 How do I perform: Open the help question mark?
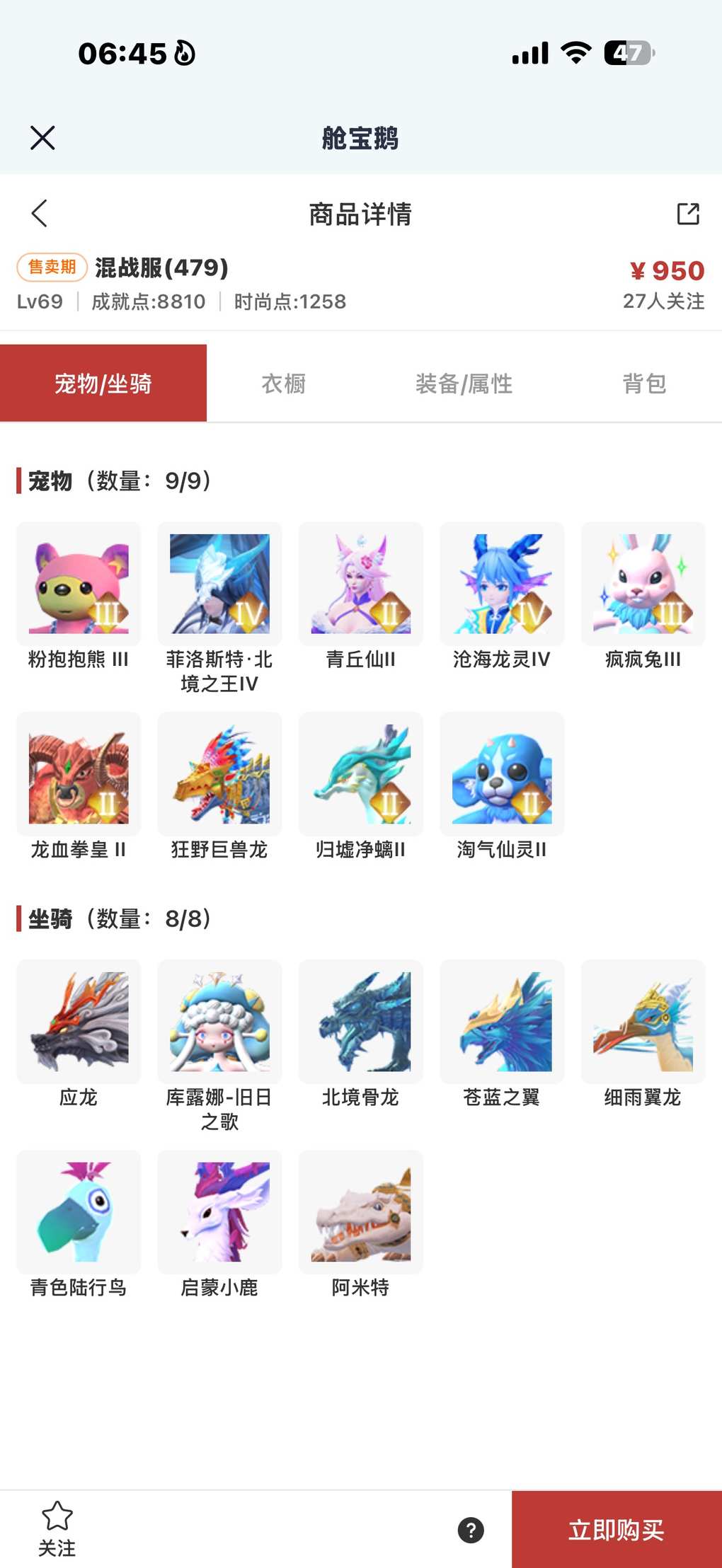(x=471, y=1530)
